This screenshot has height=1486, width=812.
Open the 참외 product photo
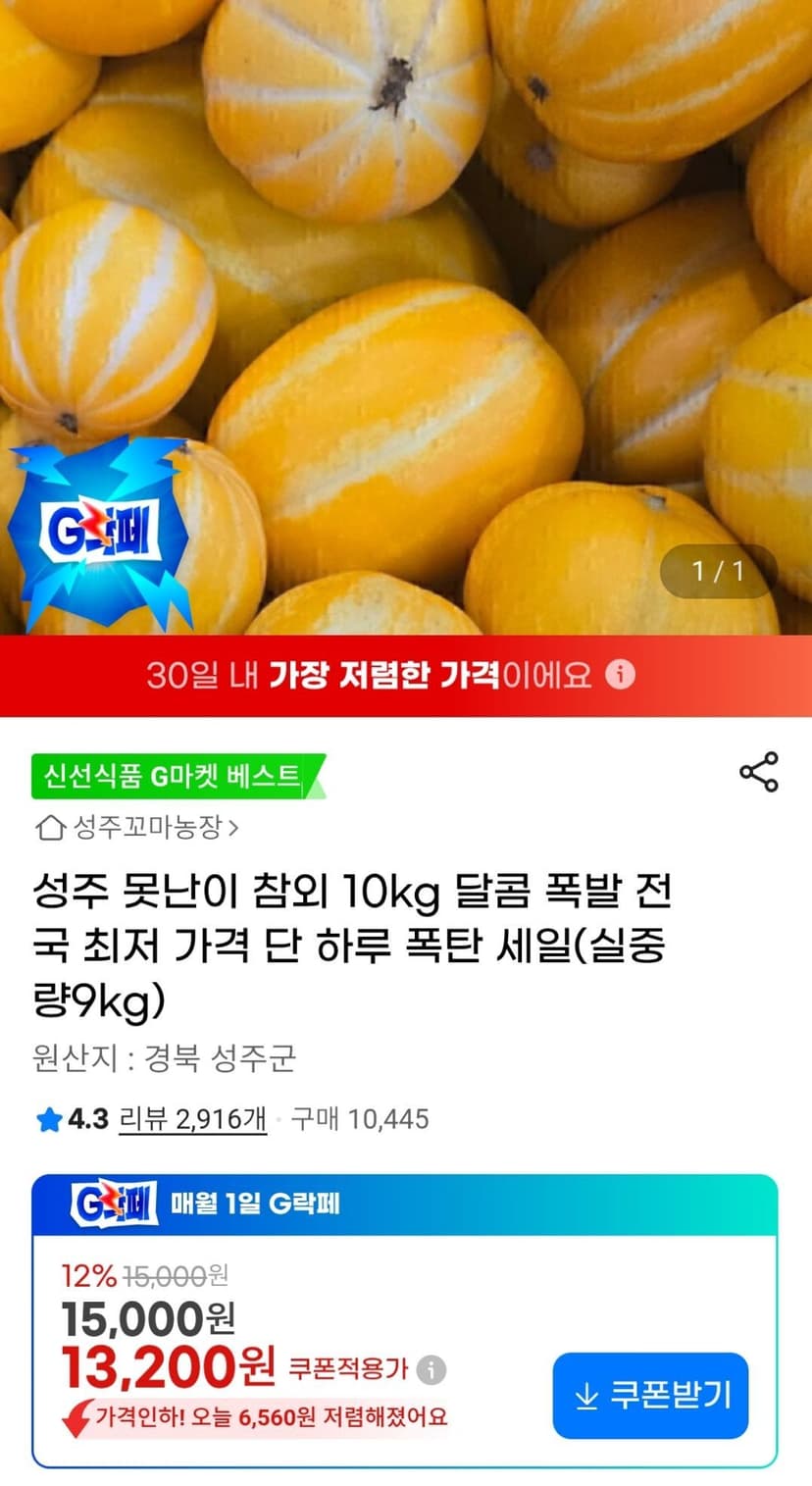click(x=406, y=317)
